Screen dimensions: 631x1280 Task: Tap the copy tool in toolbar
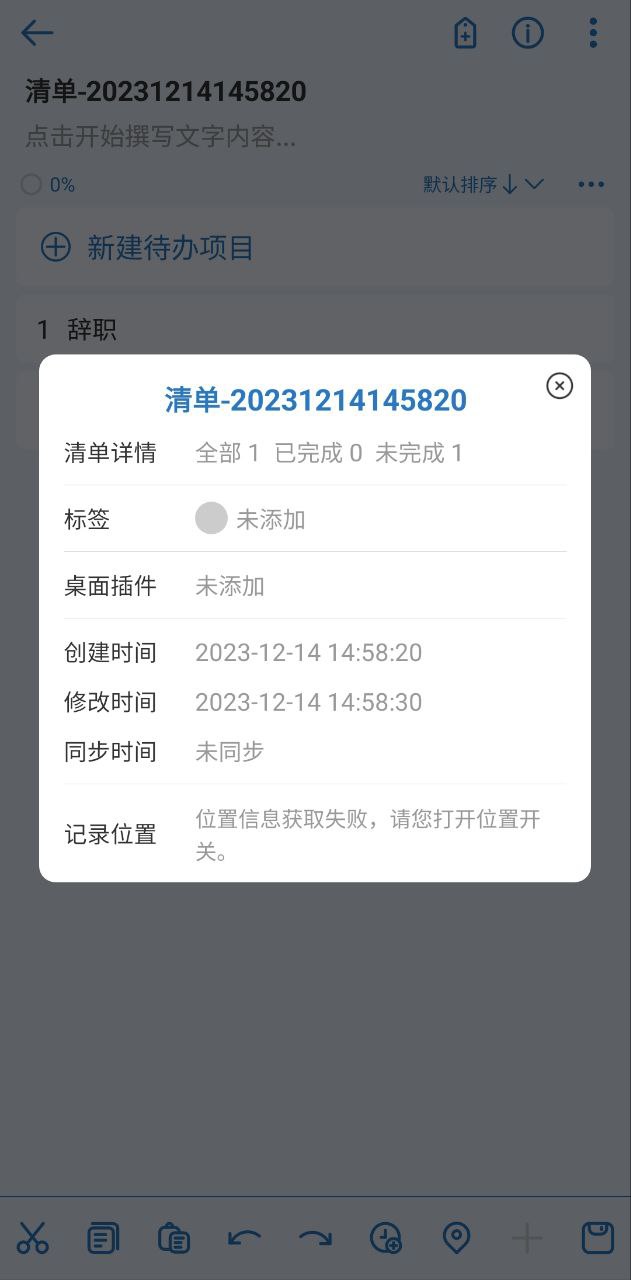tap(103, 1238)
